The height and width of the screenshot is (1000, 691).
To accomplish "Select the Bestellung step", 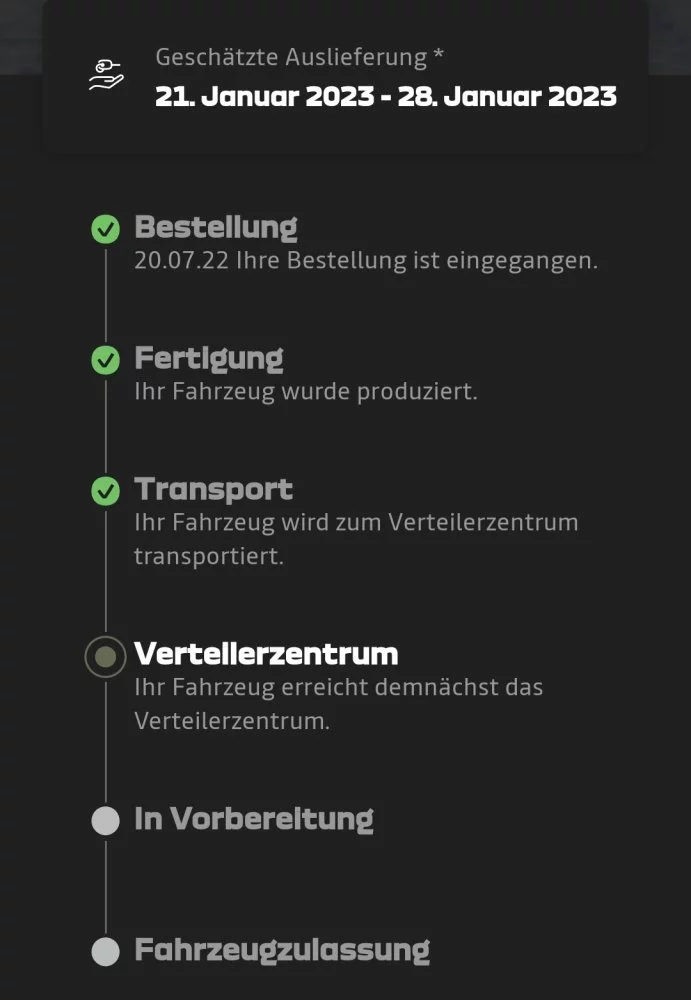I will point(216,228).
